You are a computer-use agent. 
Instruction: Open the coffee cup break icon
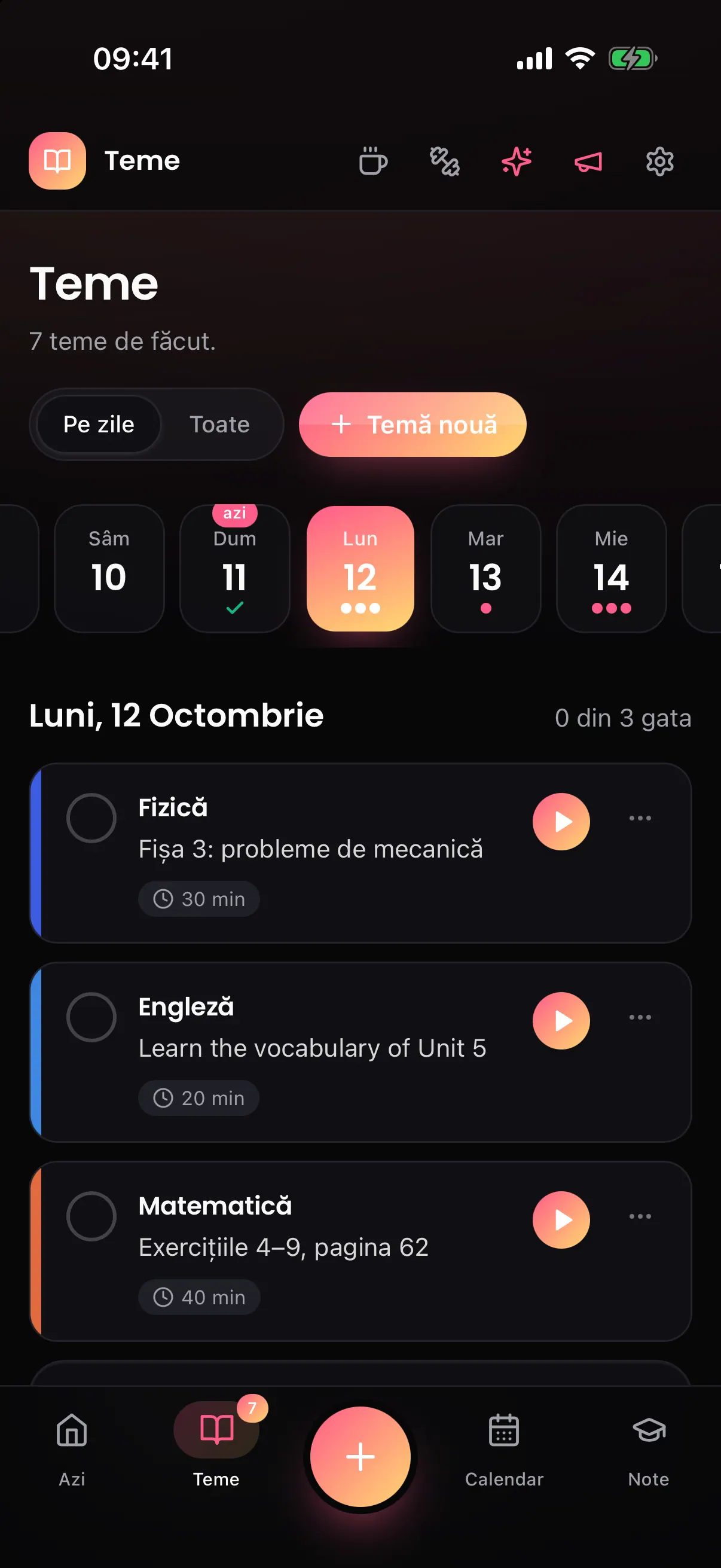[x=373, y=161]
